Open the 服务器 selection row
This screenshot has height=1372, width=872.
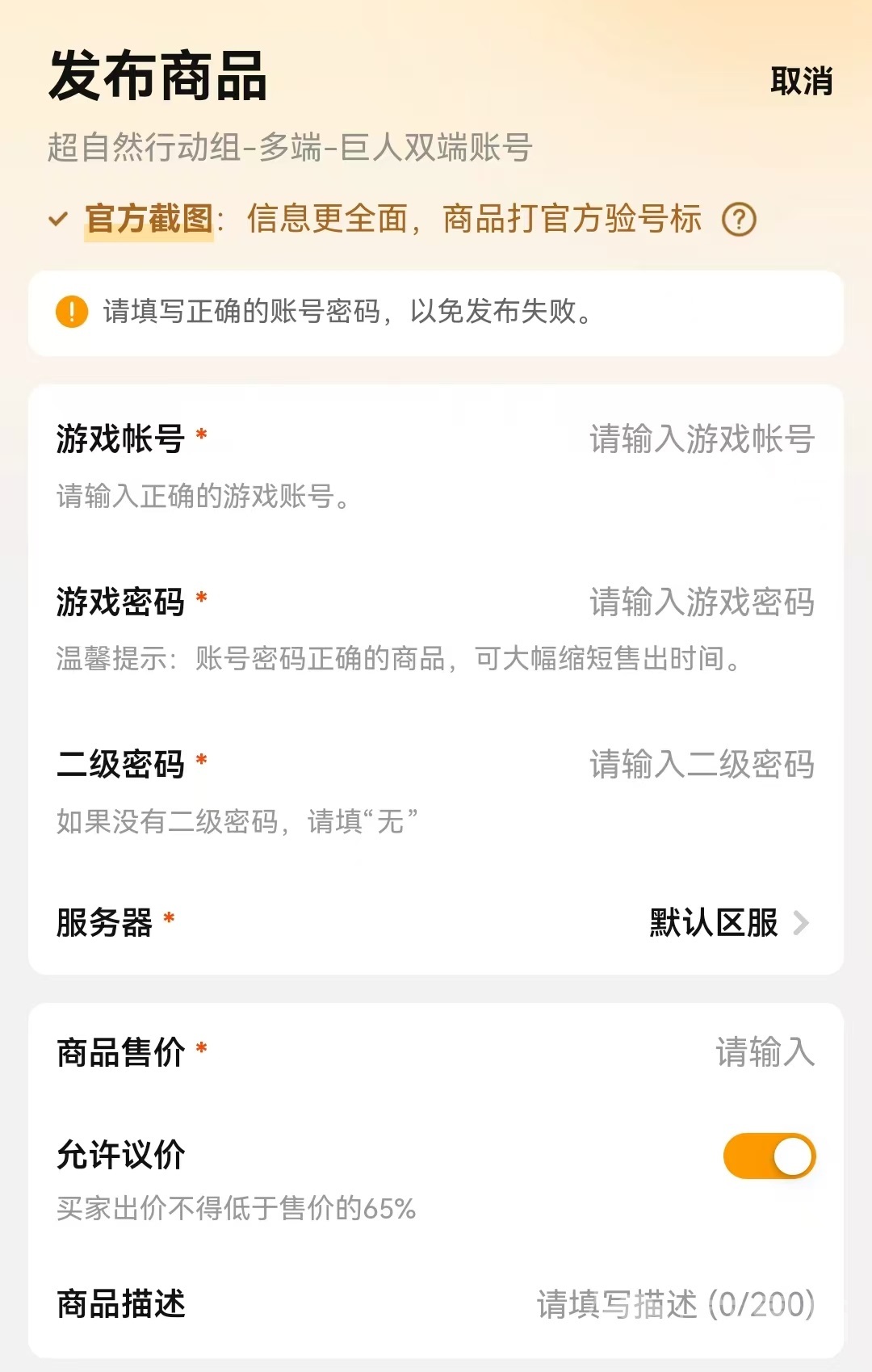pyautogui.click(x=728, y=922)
